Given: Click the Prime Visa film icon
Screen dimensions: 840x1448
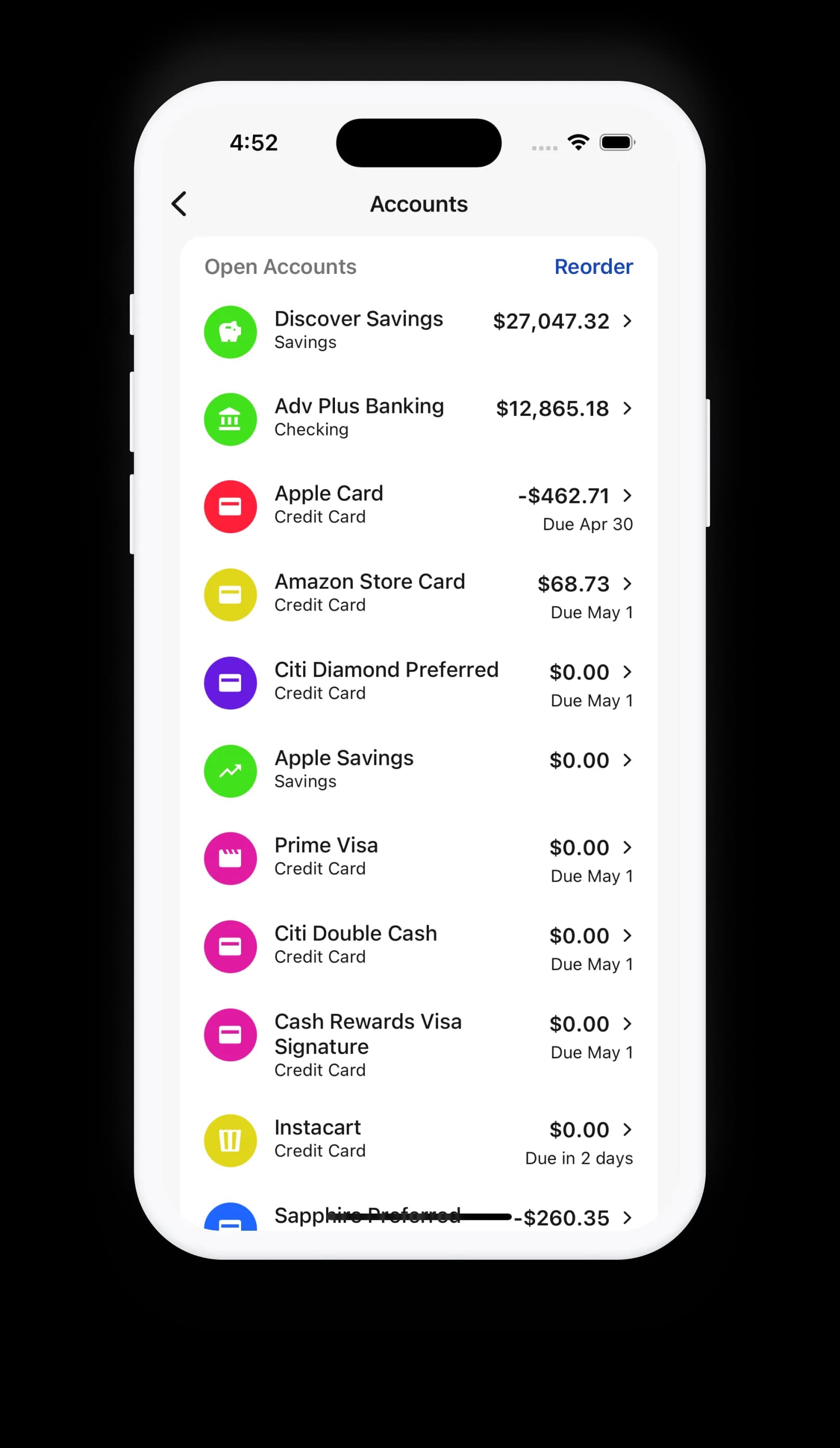Looking at the screenshot, I should (230, 858).
